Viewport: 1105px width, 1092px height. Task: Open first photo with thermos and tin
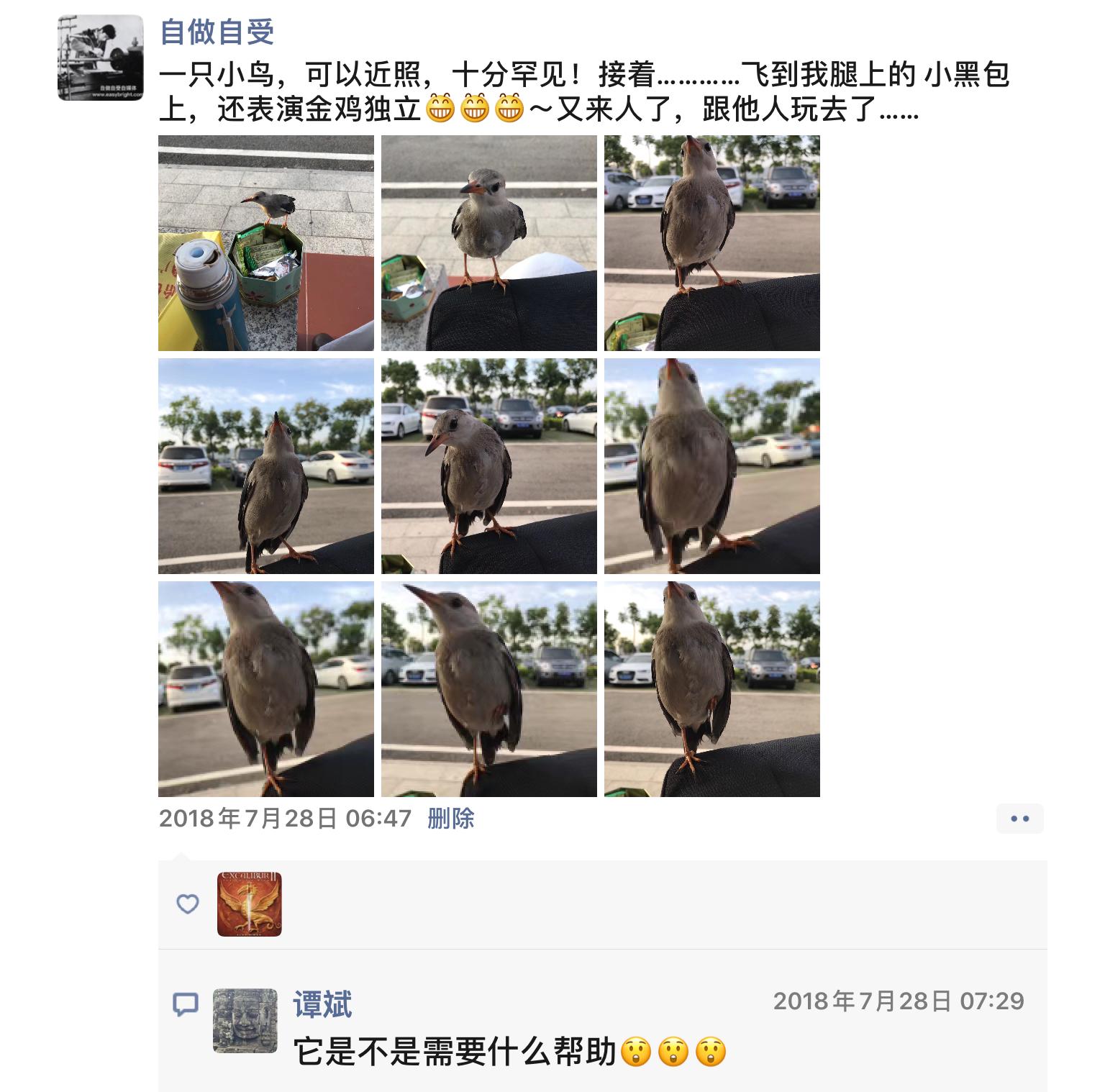266,243
